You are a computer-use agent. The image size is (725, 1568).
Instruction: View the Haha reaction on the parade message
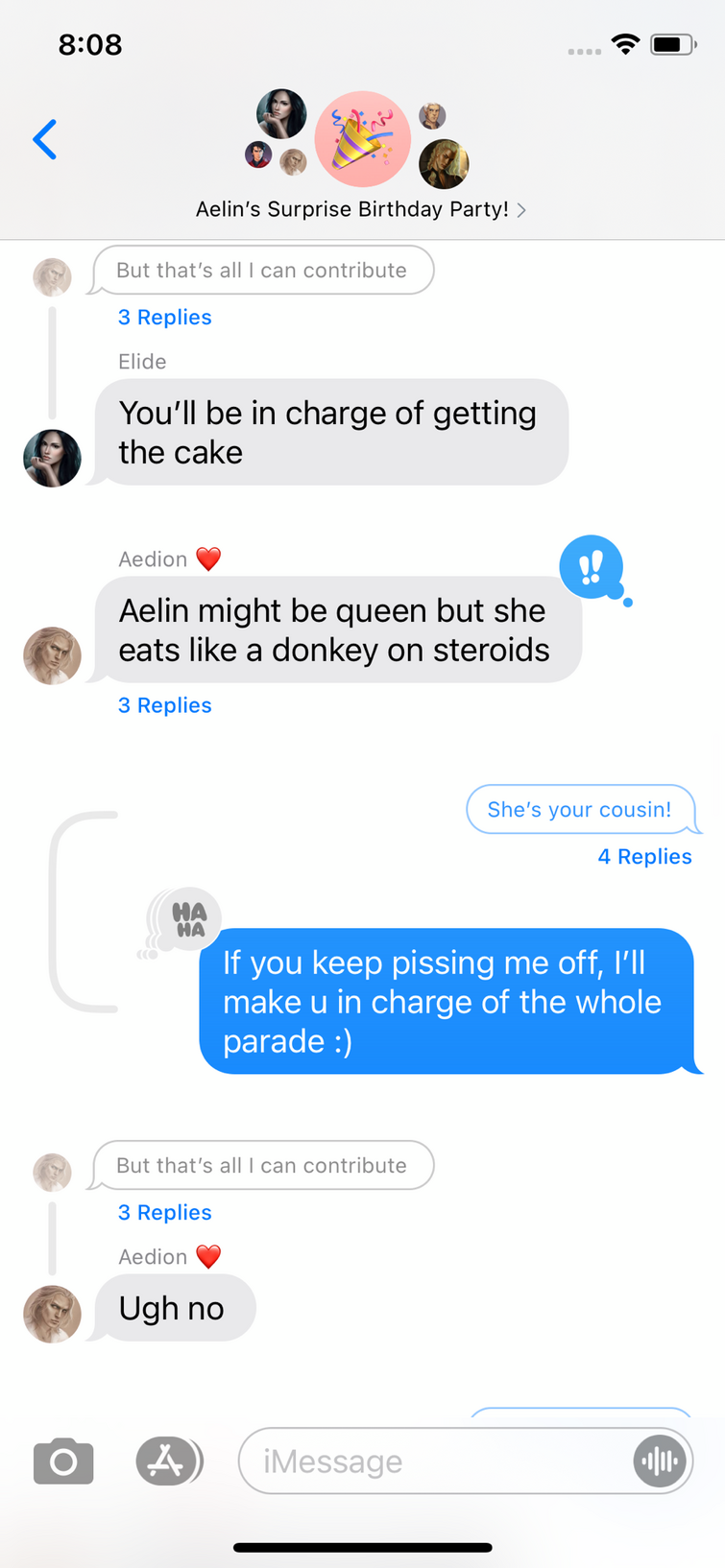point(189,919)
